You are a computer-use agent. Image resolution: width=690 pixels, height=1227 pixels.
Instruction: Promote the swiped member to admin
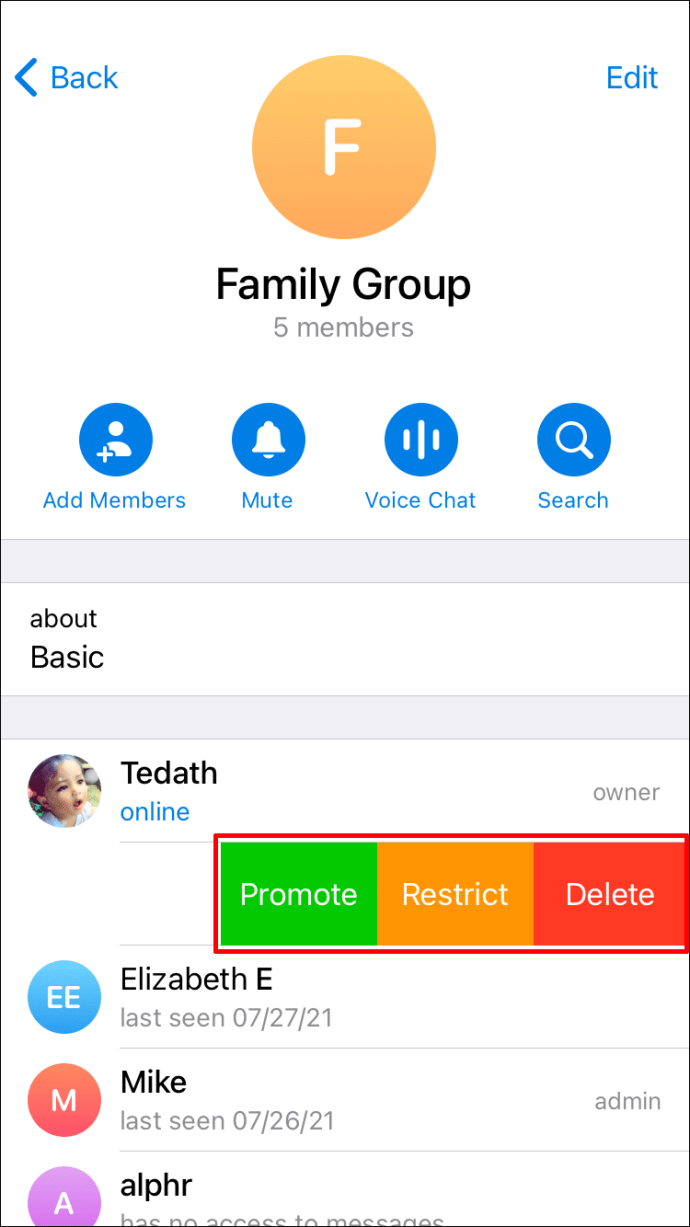(299, 894)
